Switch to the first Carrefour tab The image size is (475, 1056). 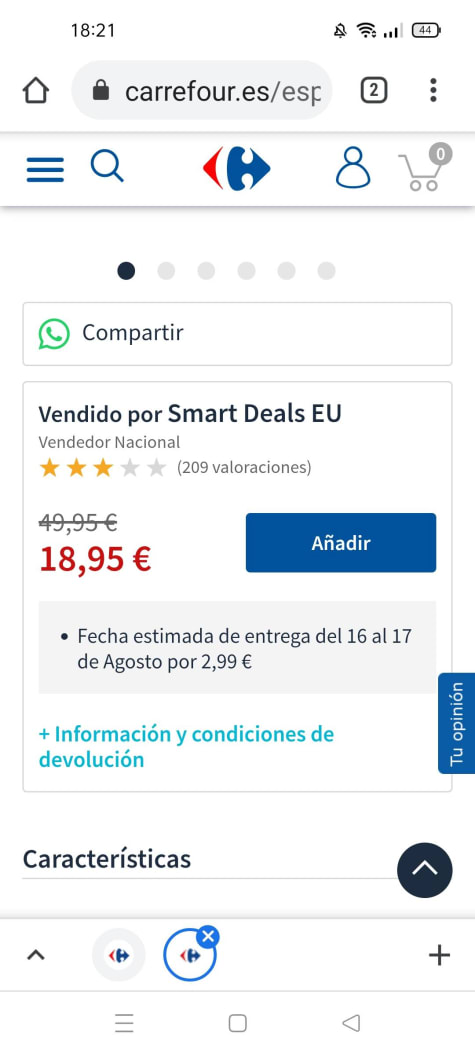coord(119,955)
